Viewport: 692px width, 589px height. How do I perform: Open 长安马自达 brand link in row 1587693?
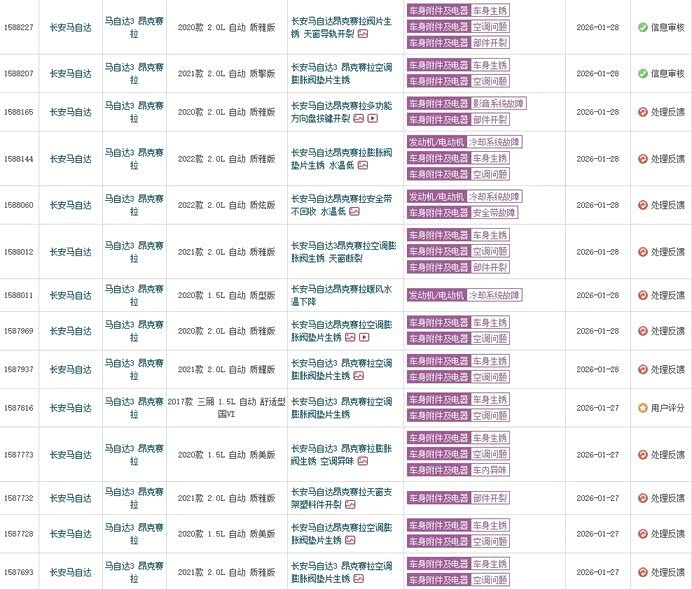(x=70, y=573)
